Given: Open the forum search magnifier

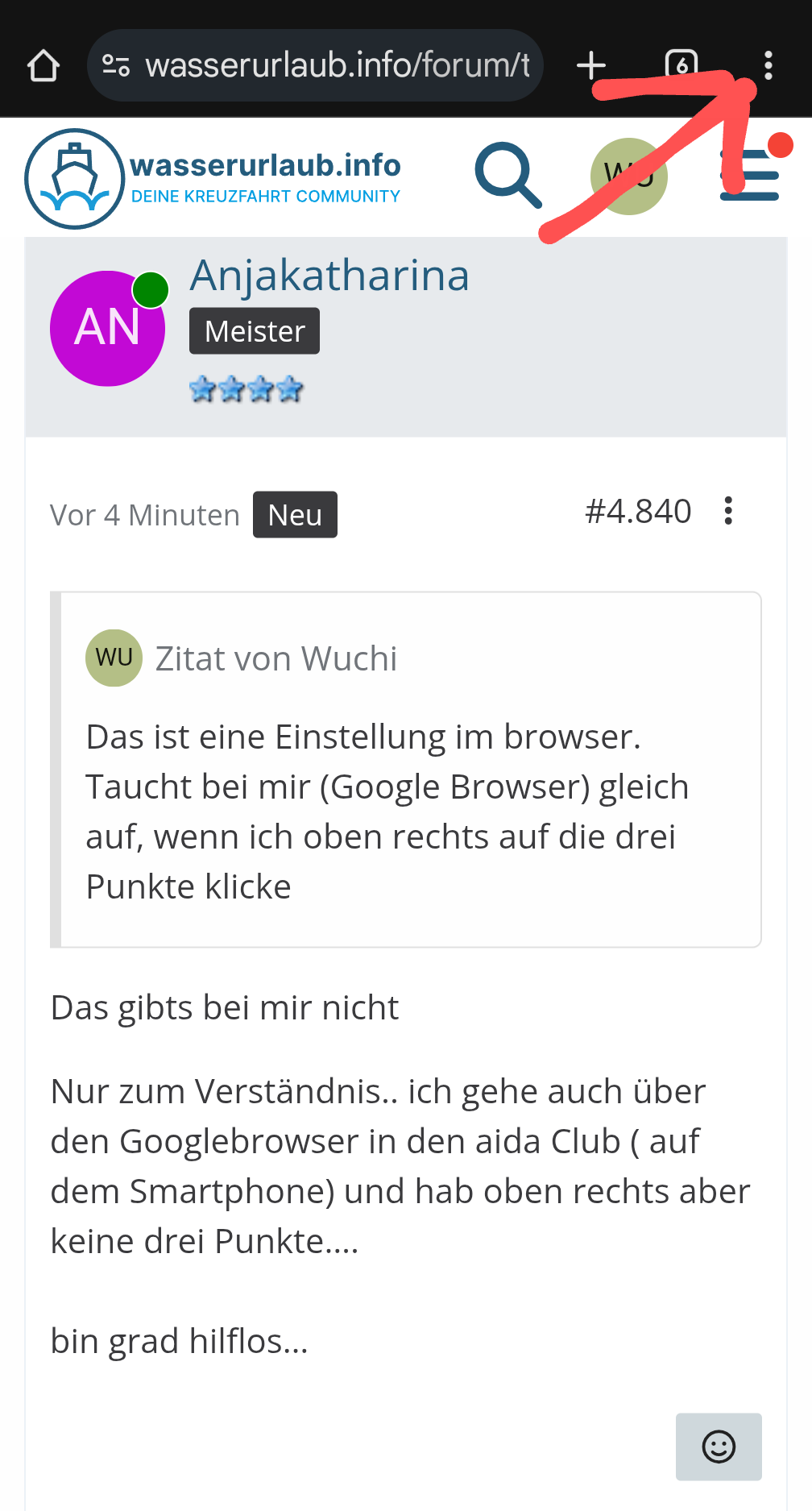Looking at the screenshot, I should click(507, 175).
